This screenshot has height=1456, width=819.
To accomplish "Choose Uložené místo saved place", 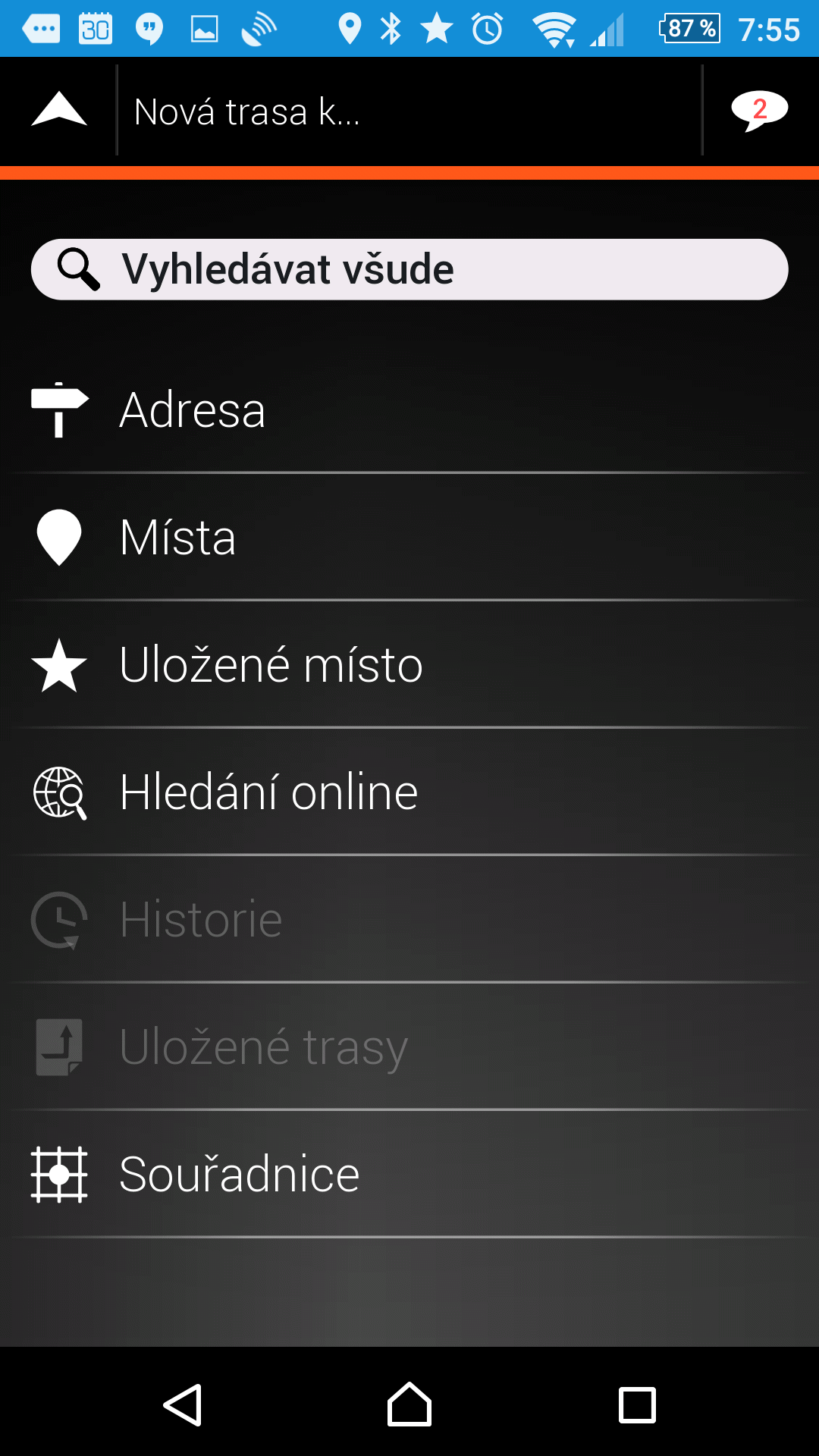I will [x=409, y=665].
